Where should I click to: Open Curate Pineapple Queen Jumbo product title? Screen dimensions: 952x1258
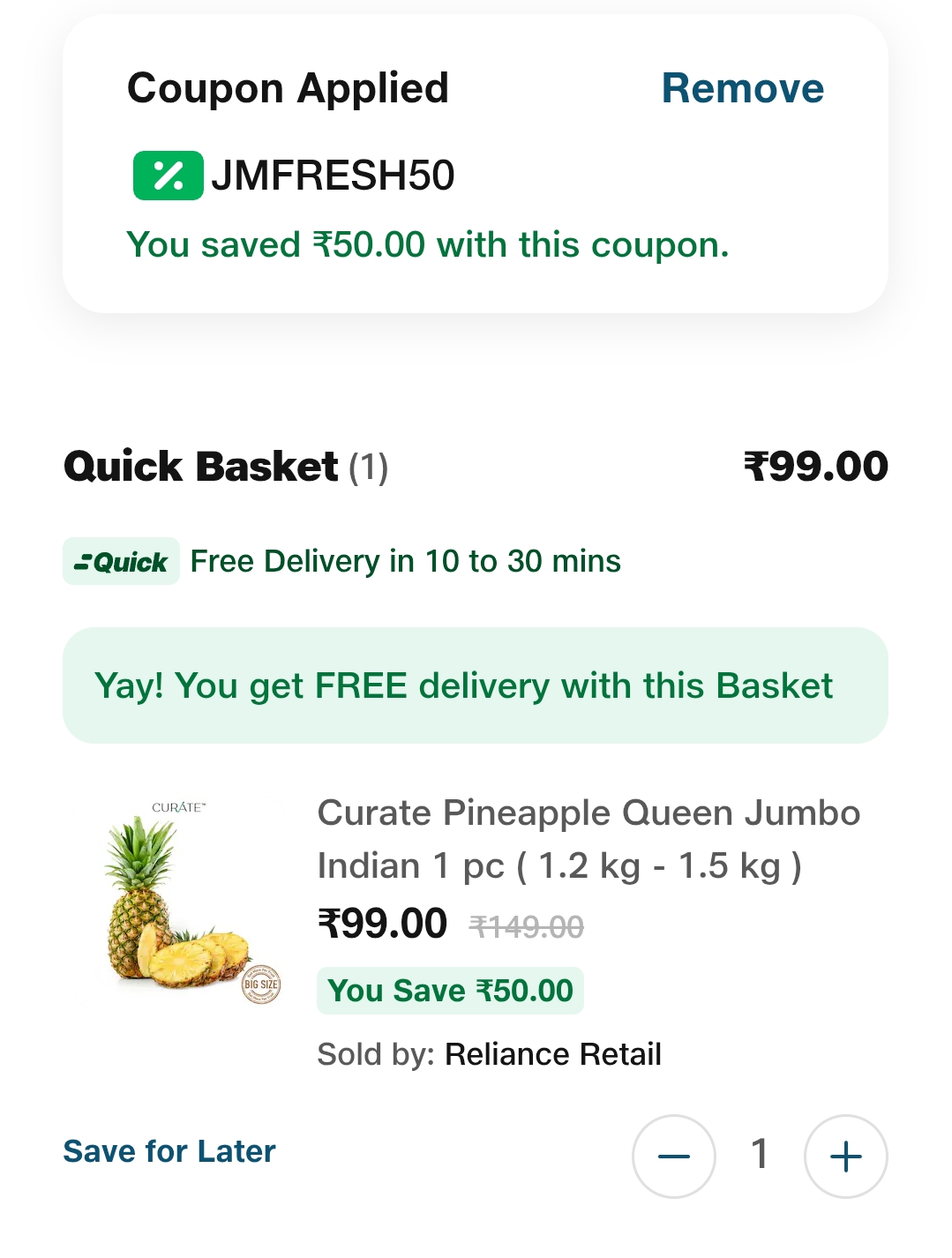click(588, 839)
